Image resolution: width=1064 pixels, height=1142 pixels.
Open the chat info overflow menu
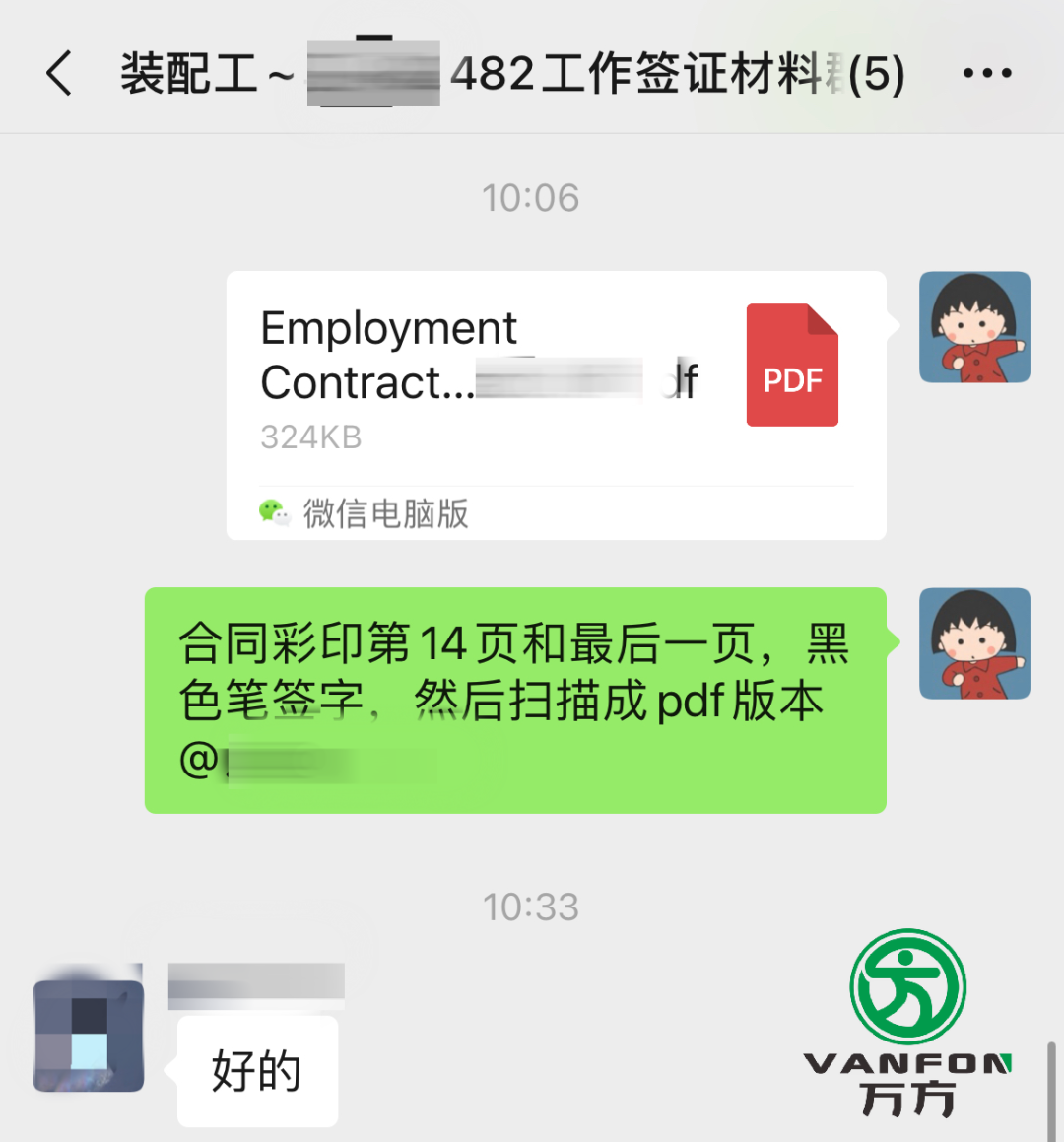pos(986,74)
